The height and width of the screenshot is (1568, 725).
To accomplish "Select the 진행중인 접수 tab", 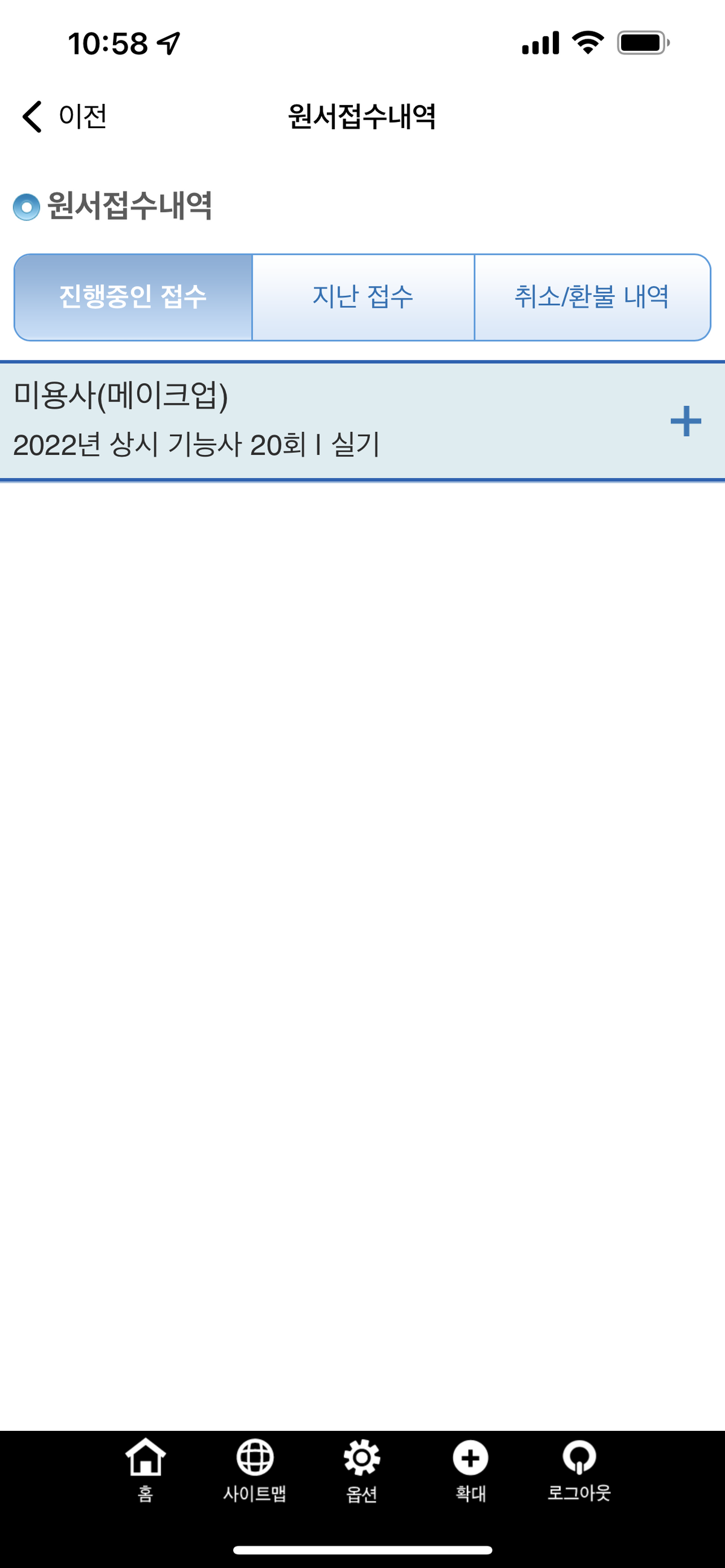I will tap(134, 297).
